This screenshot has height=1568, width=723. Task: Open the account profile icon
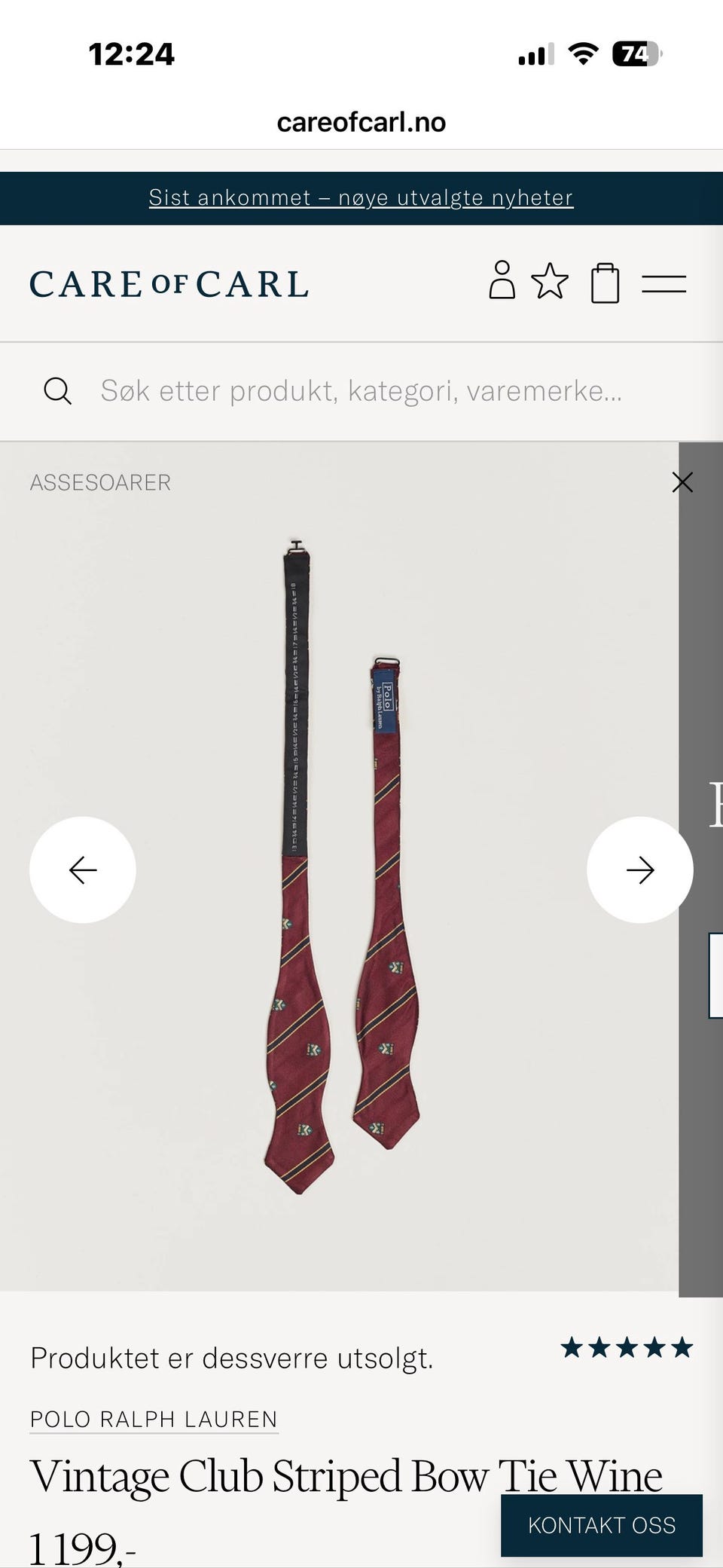click(x=502, y=283)
